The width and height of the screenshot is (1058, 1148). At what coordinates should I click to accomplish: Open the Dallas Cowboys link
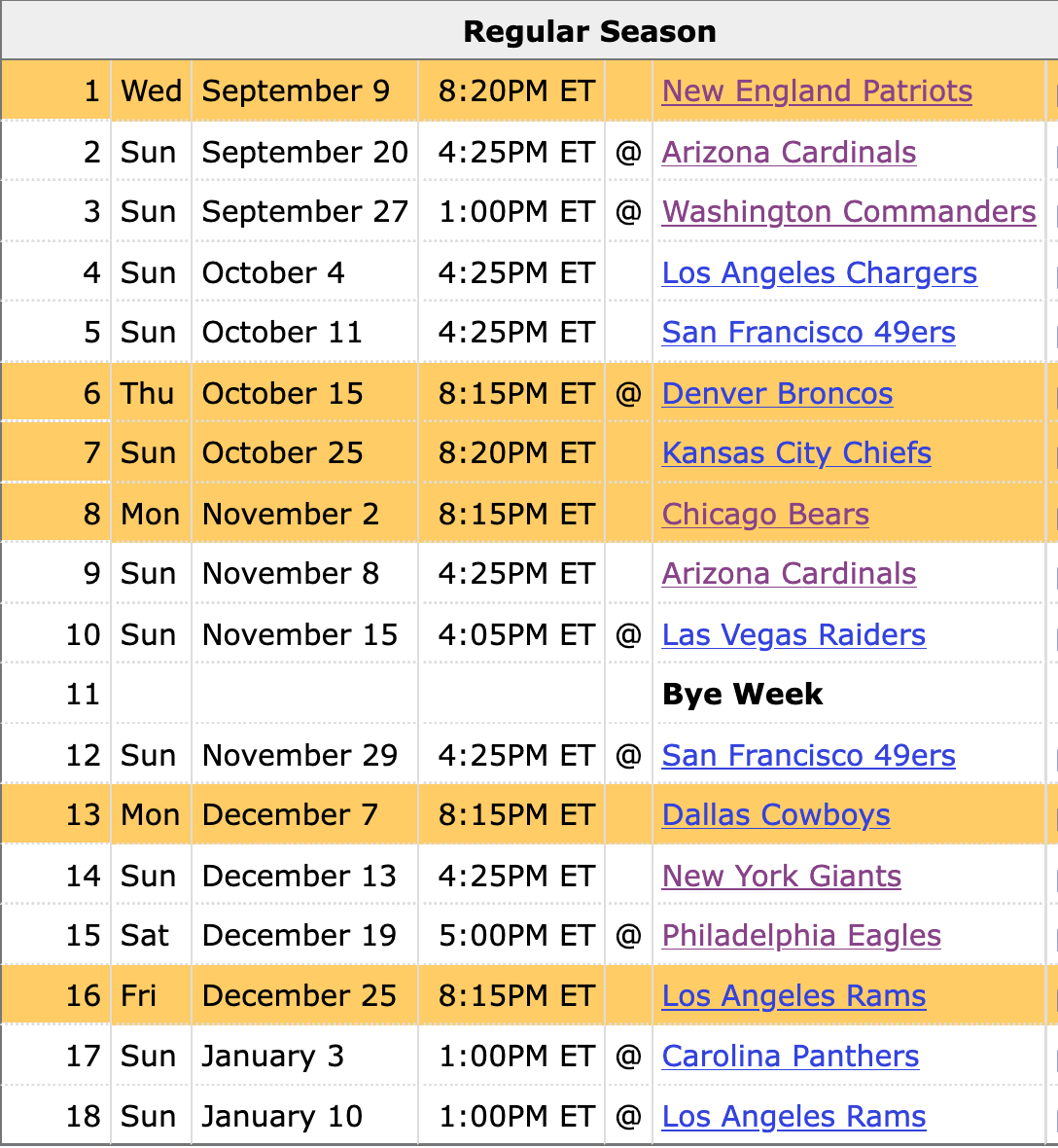click(x=776, y=815)
